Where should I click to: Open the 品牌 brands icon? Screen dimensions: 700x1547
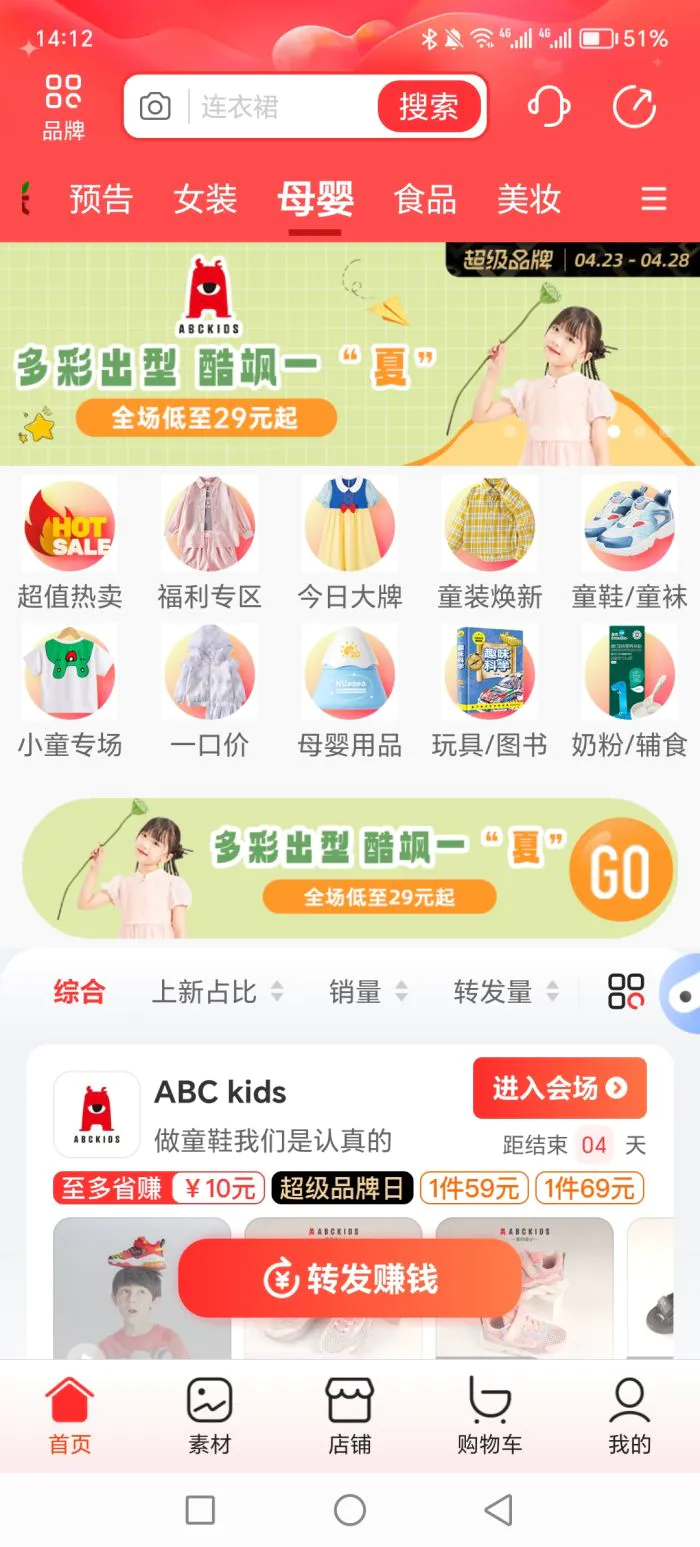(x=63, y=106)
